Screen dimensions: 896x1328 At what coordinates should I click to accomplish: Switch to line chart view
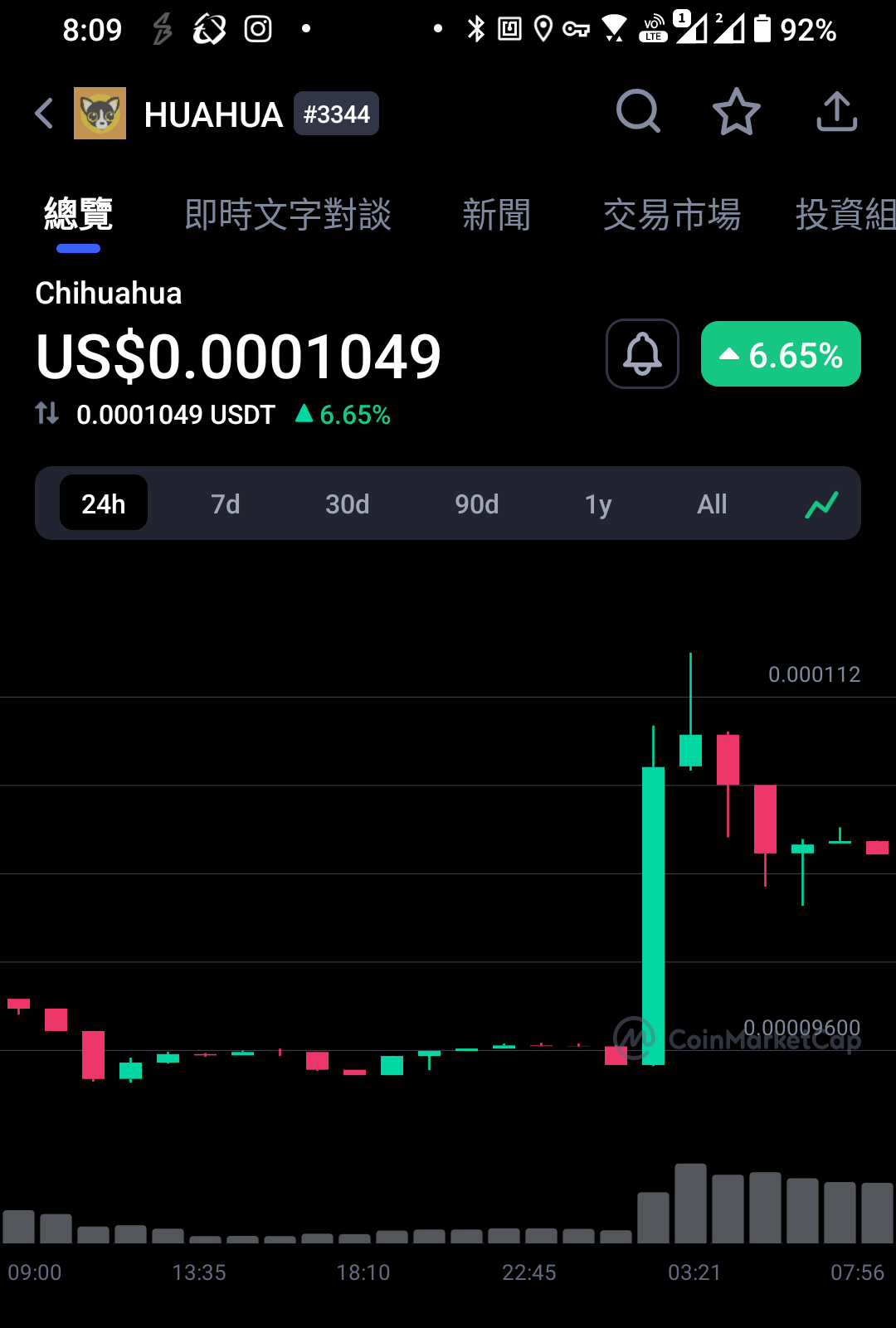pyautogui.click(x=821, y=503)
